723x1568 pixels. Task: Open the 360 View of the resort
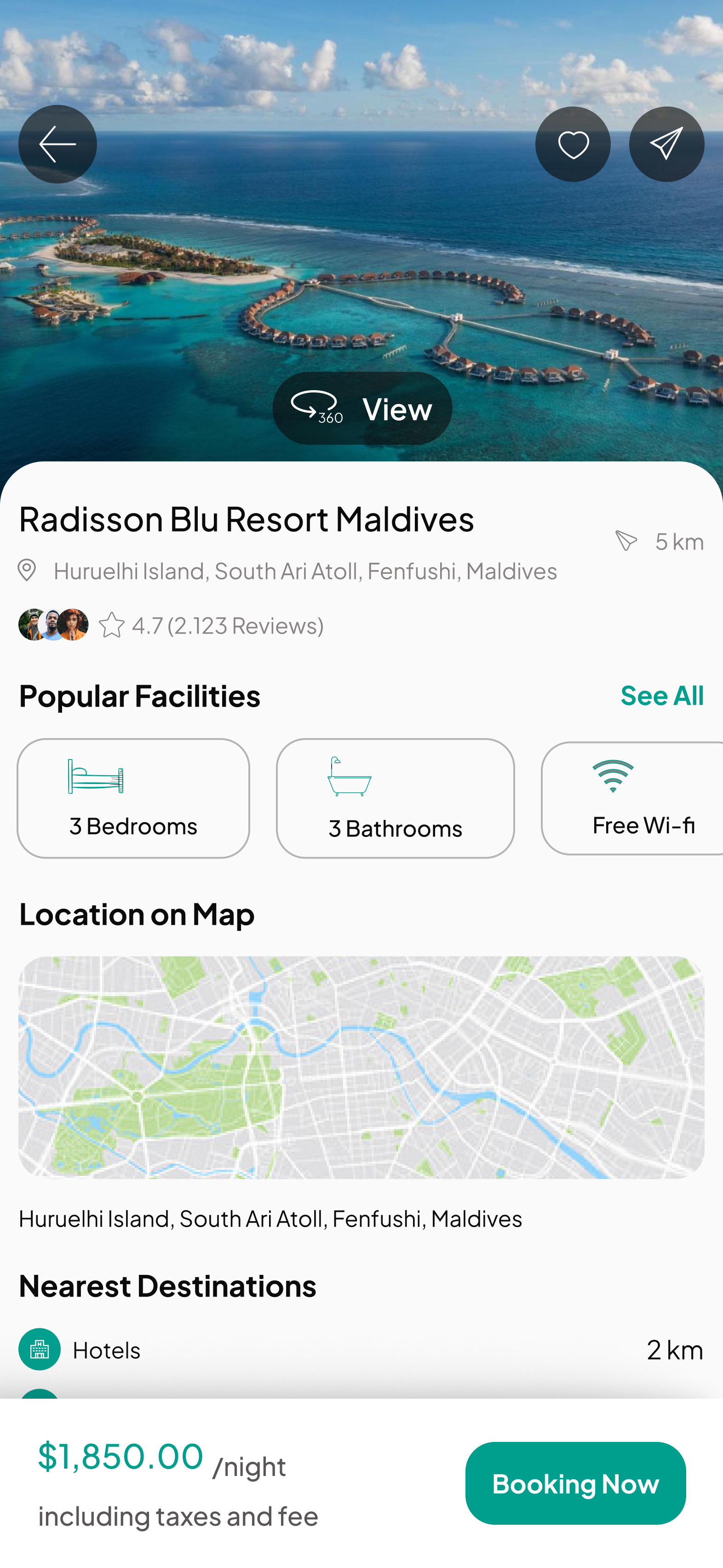[362, 408]
